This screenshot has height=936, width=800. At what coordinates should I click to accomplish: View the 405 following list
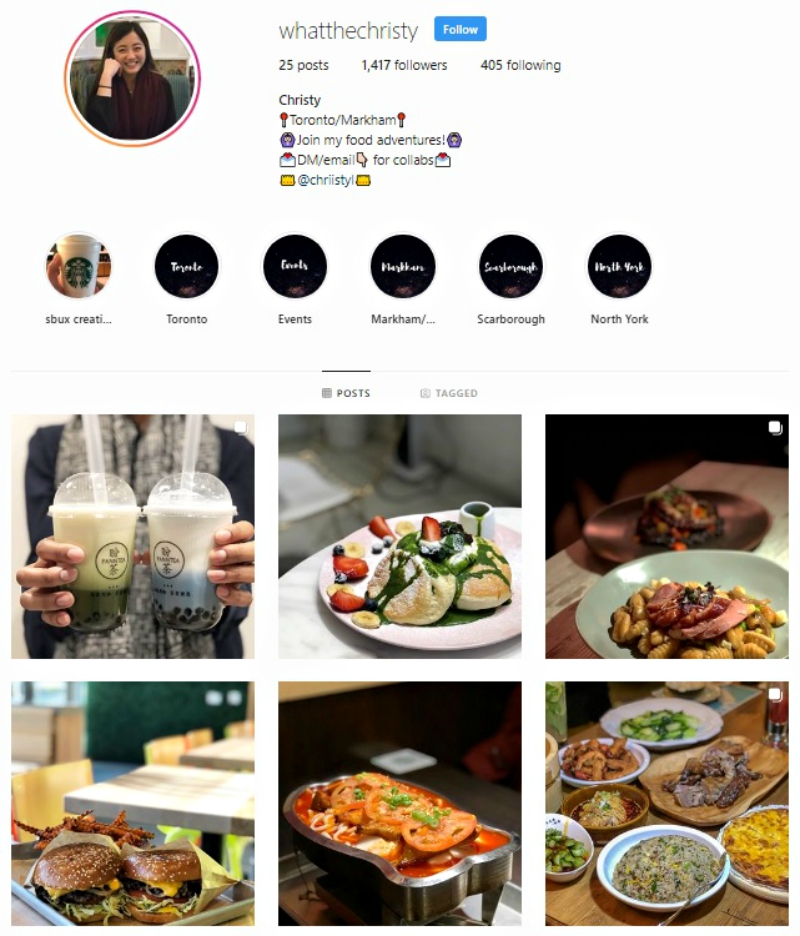520,65
